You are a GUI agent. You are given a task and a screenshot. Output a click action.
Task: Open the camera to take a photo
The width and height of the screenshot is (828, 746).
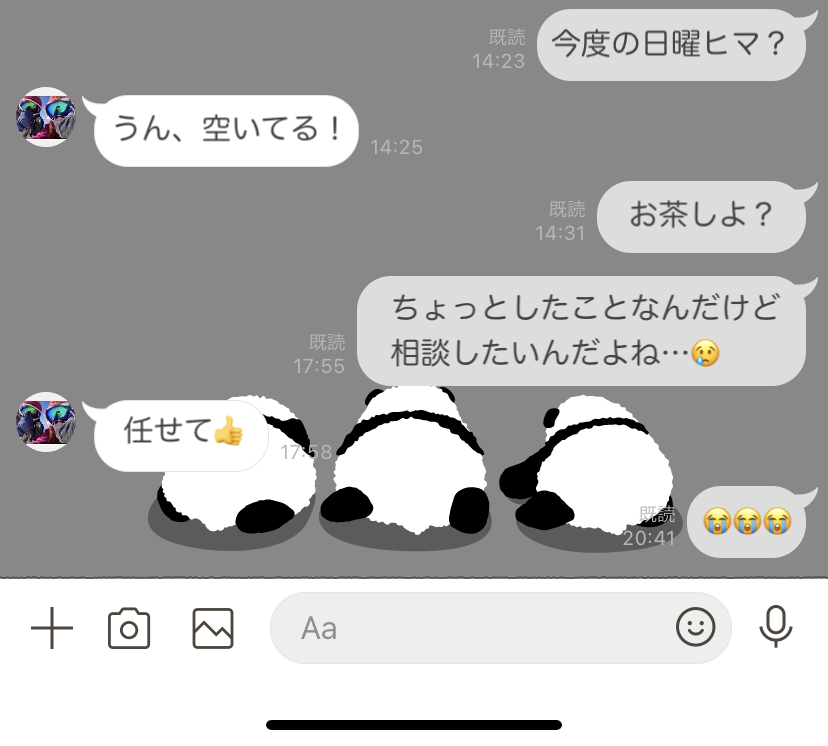(x=129, y=629)
